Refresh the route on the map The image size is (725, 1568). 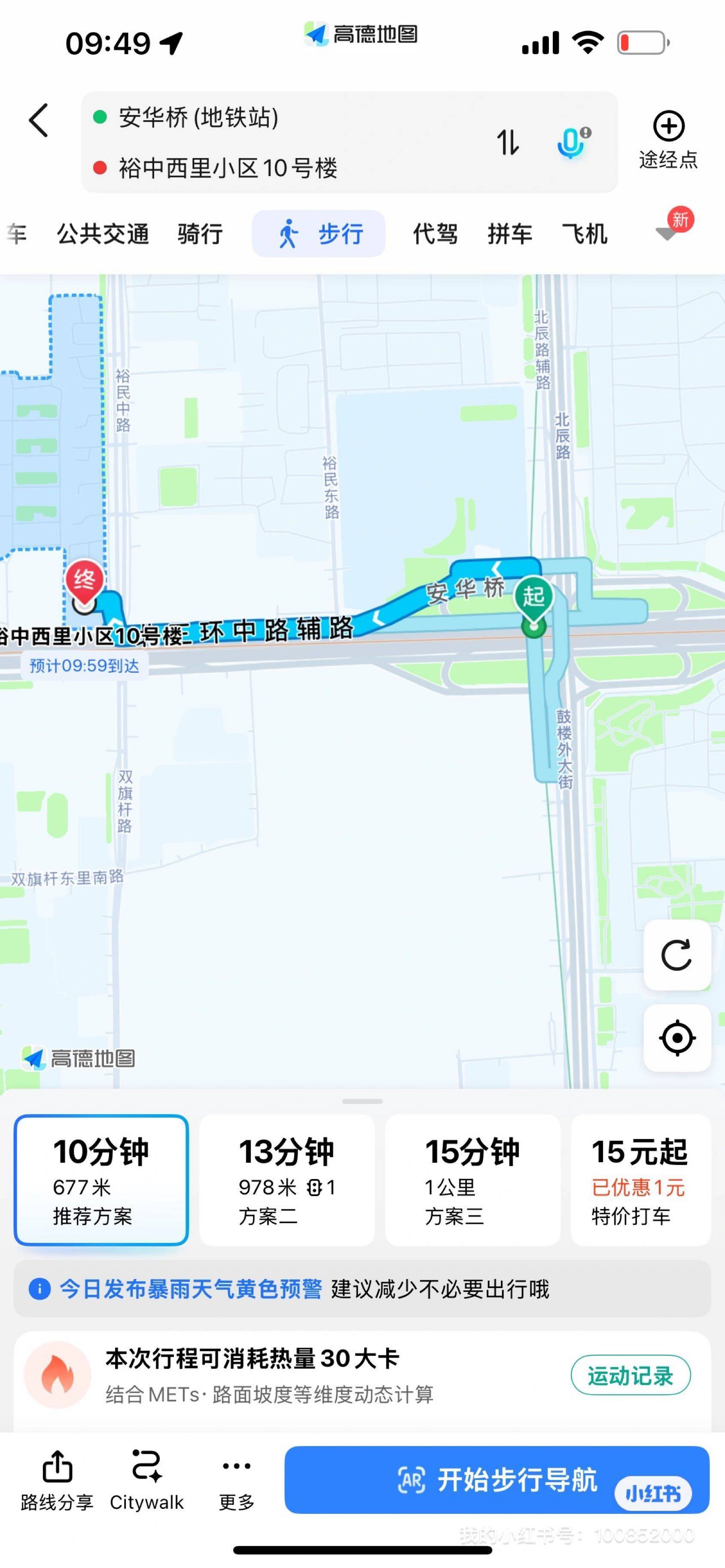tap(677, 955)
